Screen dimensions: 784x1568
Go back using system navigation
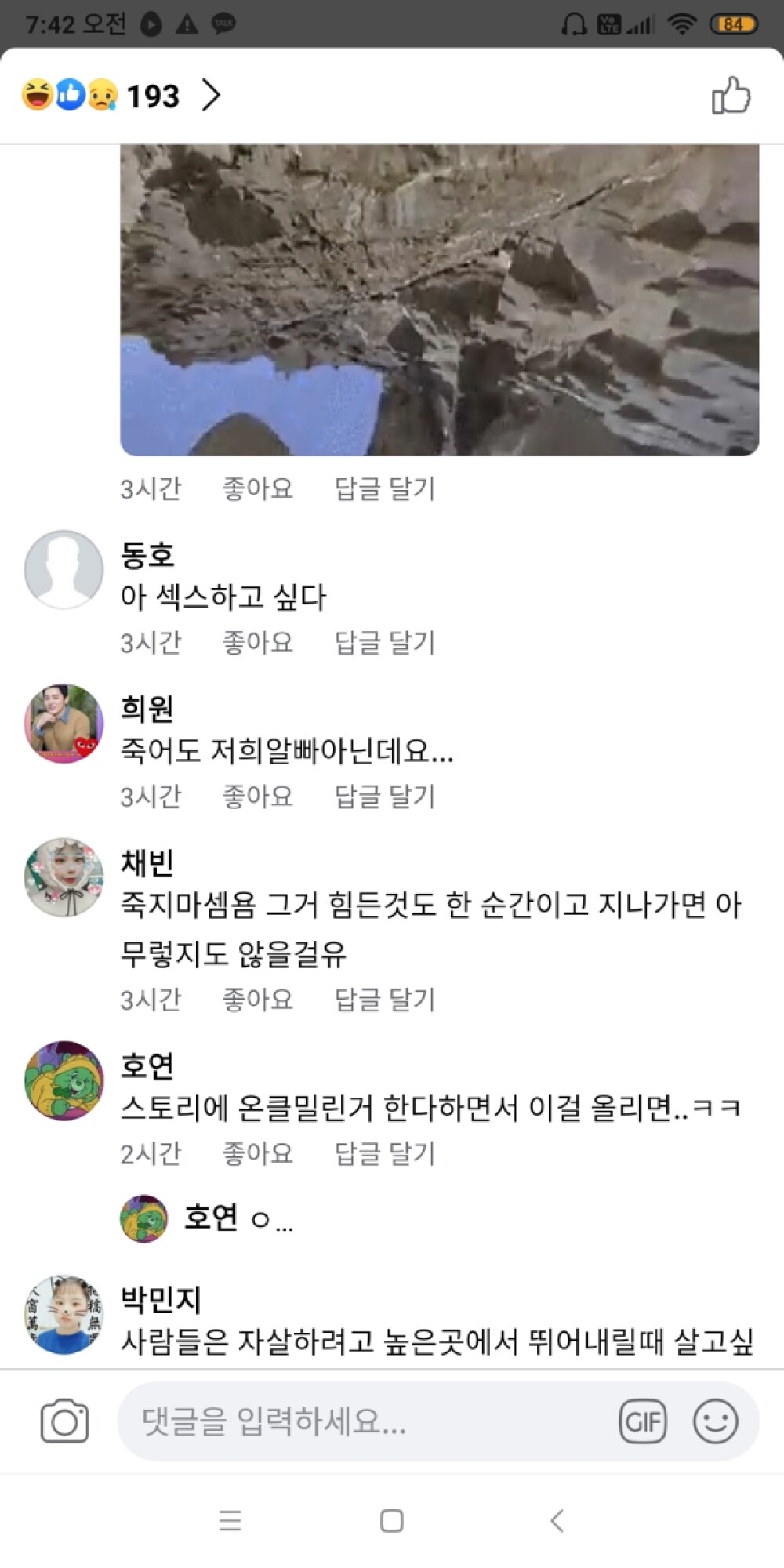[557, 1521]
